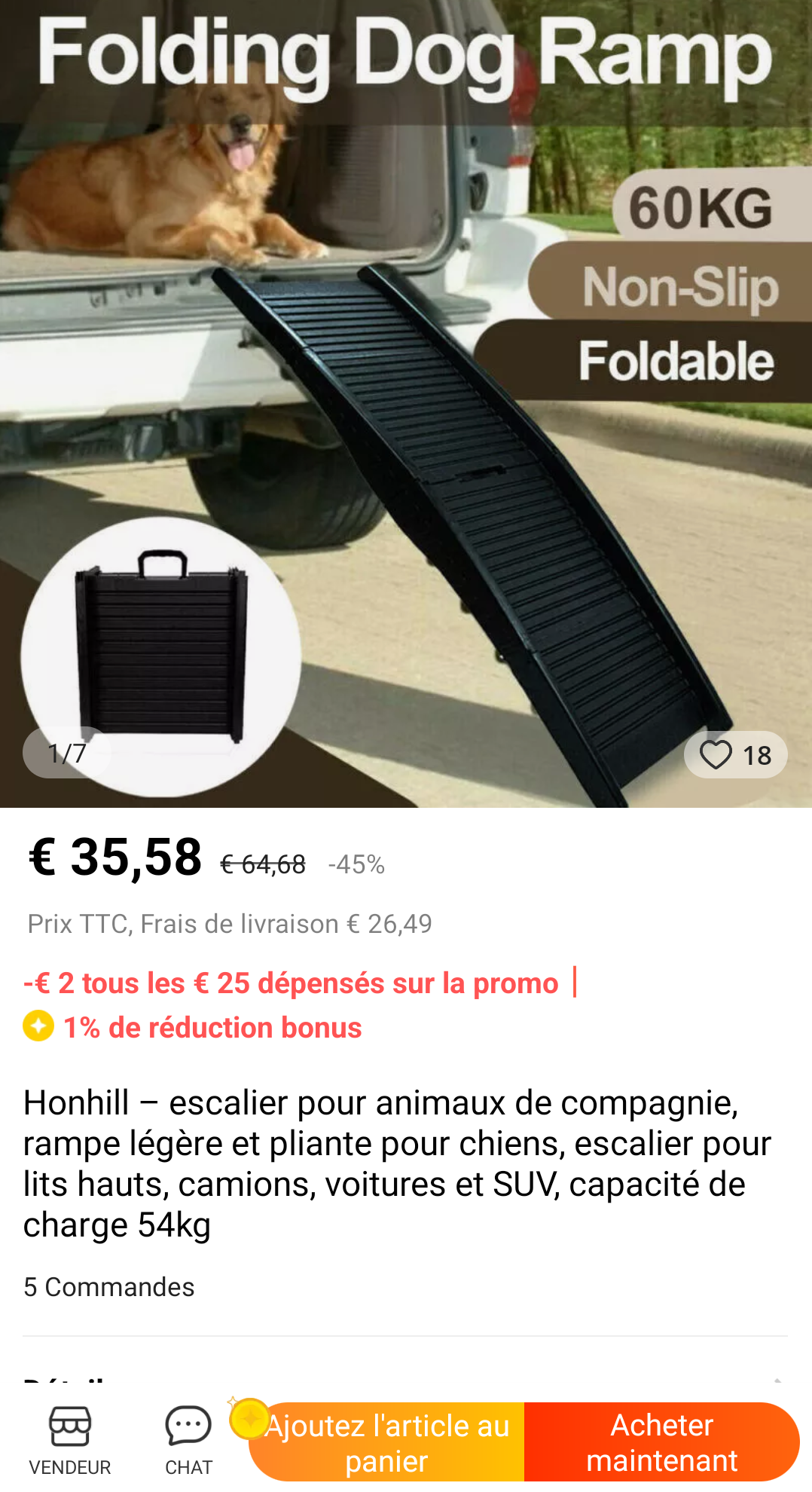Open the VENDEUR store page
This screenshot has width=812, height=1492.
pos(70,1441)
